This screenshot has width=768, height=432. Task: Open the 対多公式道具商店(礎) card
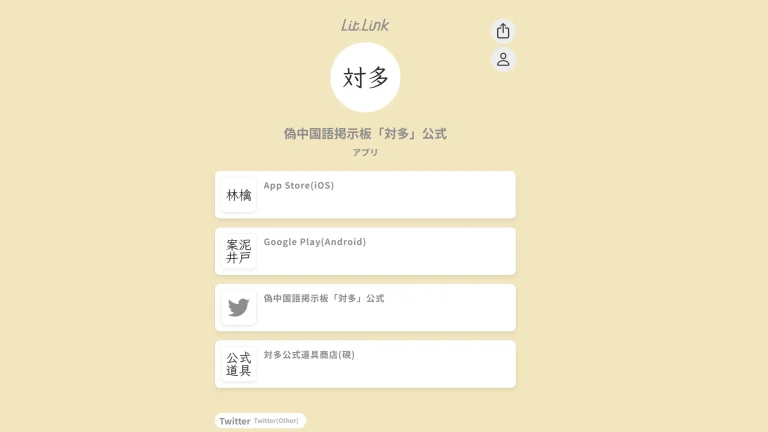pos(365,364)
